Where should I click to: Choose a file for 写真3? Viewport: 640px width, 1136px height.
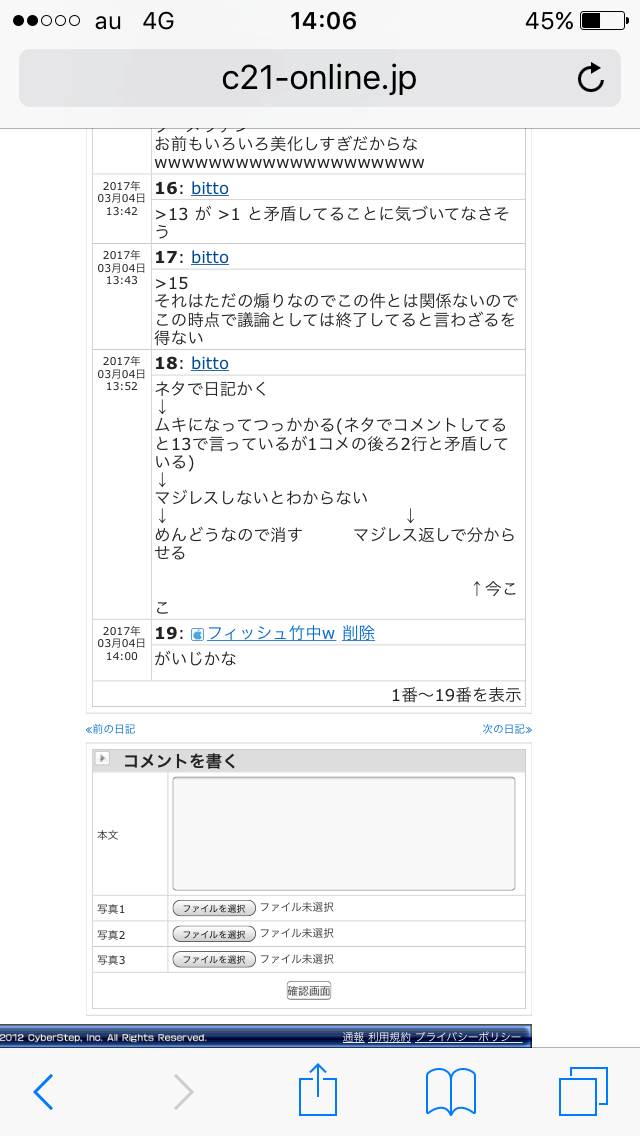(214, 959)
